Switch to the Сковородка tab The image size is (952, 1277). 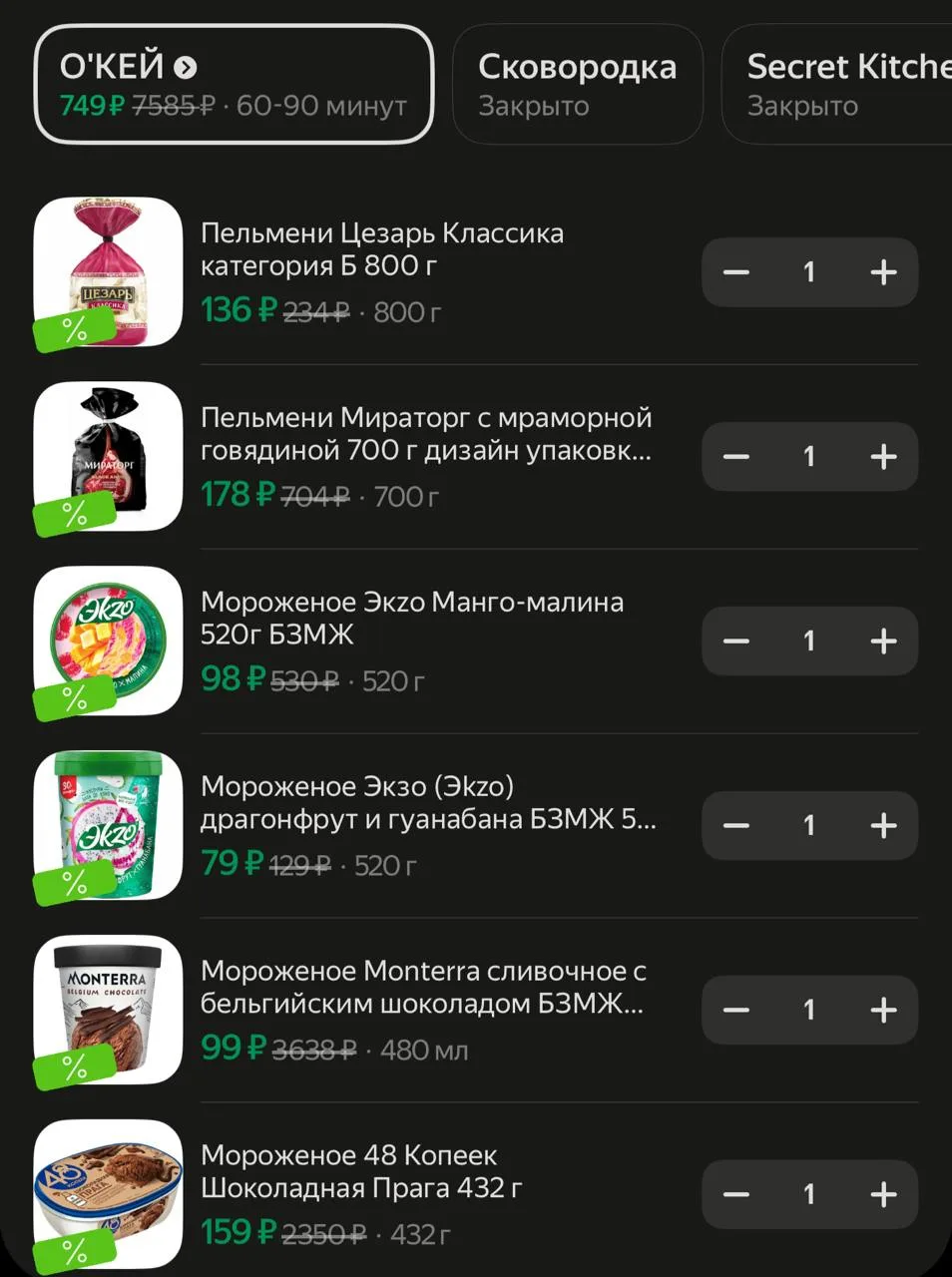[x=578, y=85]
